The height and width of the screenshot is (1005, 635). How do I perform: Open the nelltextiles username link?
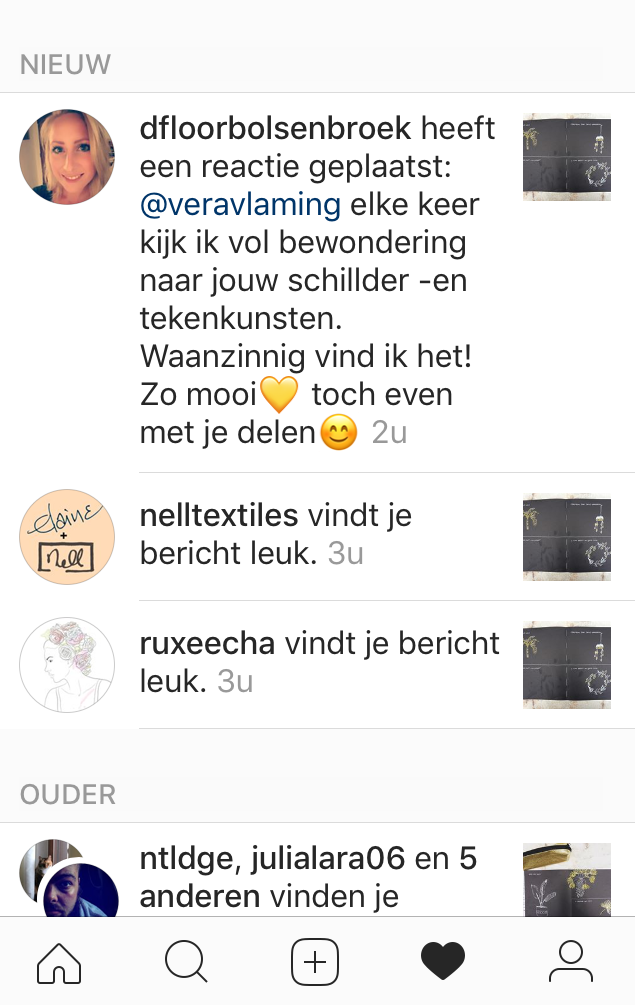[x=219, y=516]
